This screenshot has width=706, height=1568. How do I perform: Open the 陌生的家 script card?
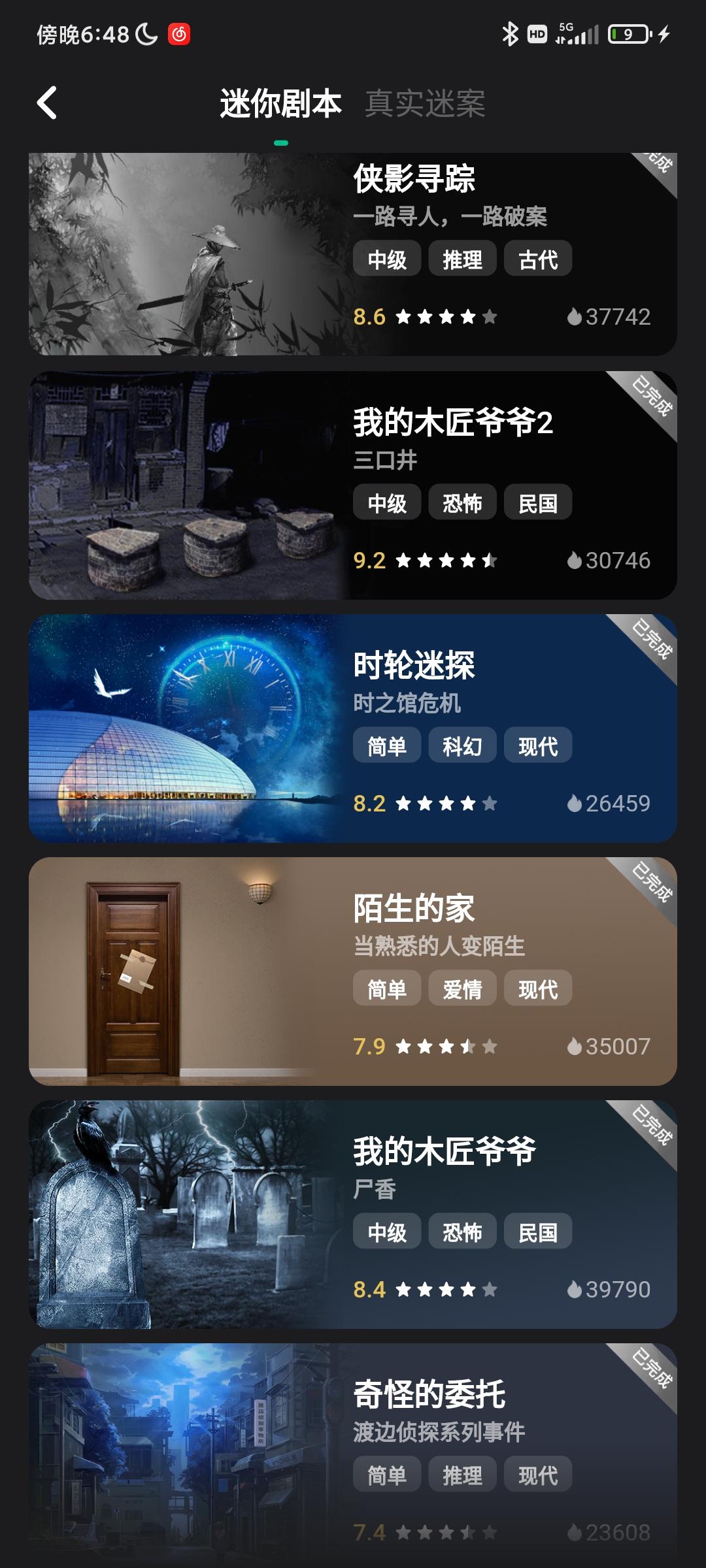point(353,972)
